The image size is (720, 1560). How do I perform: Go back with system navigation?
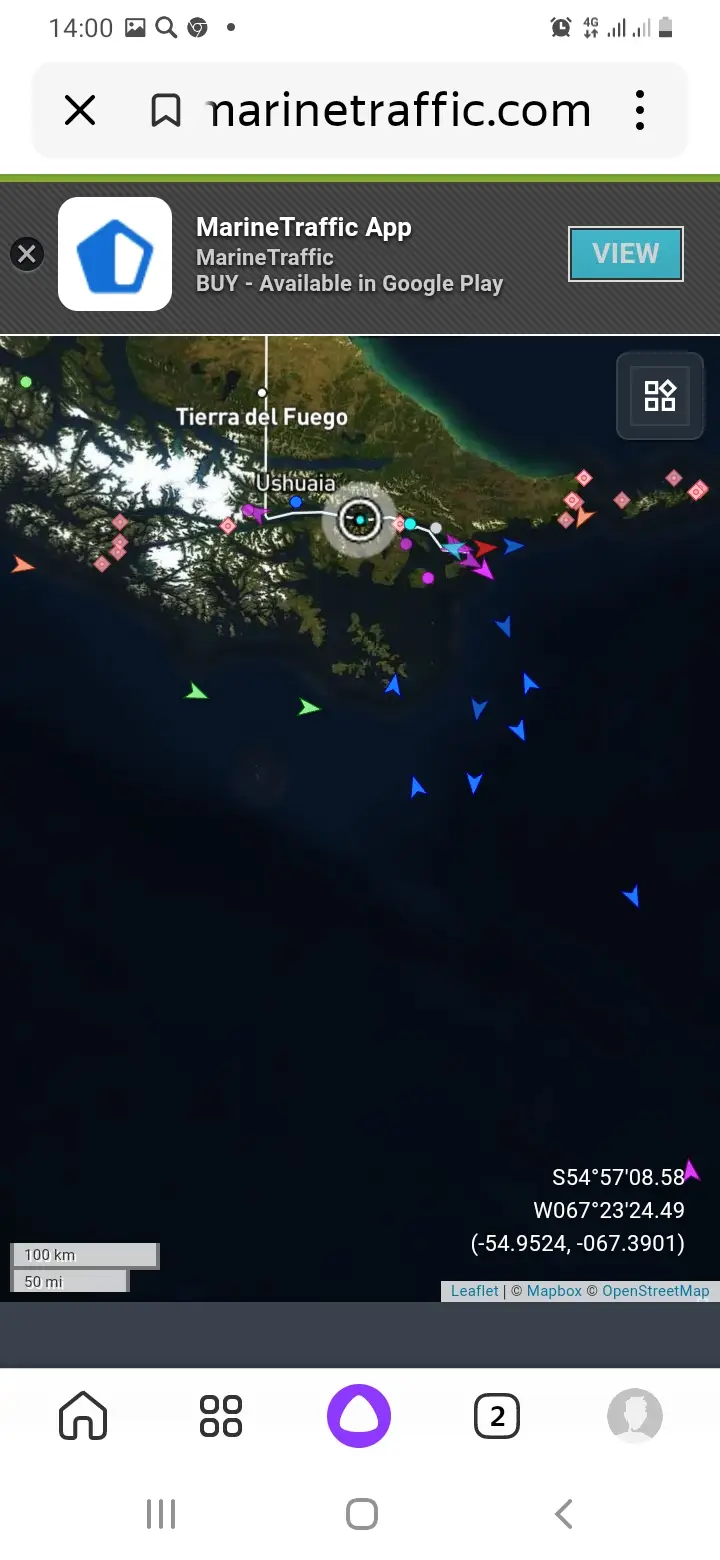(564, 1514)
